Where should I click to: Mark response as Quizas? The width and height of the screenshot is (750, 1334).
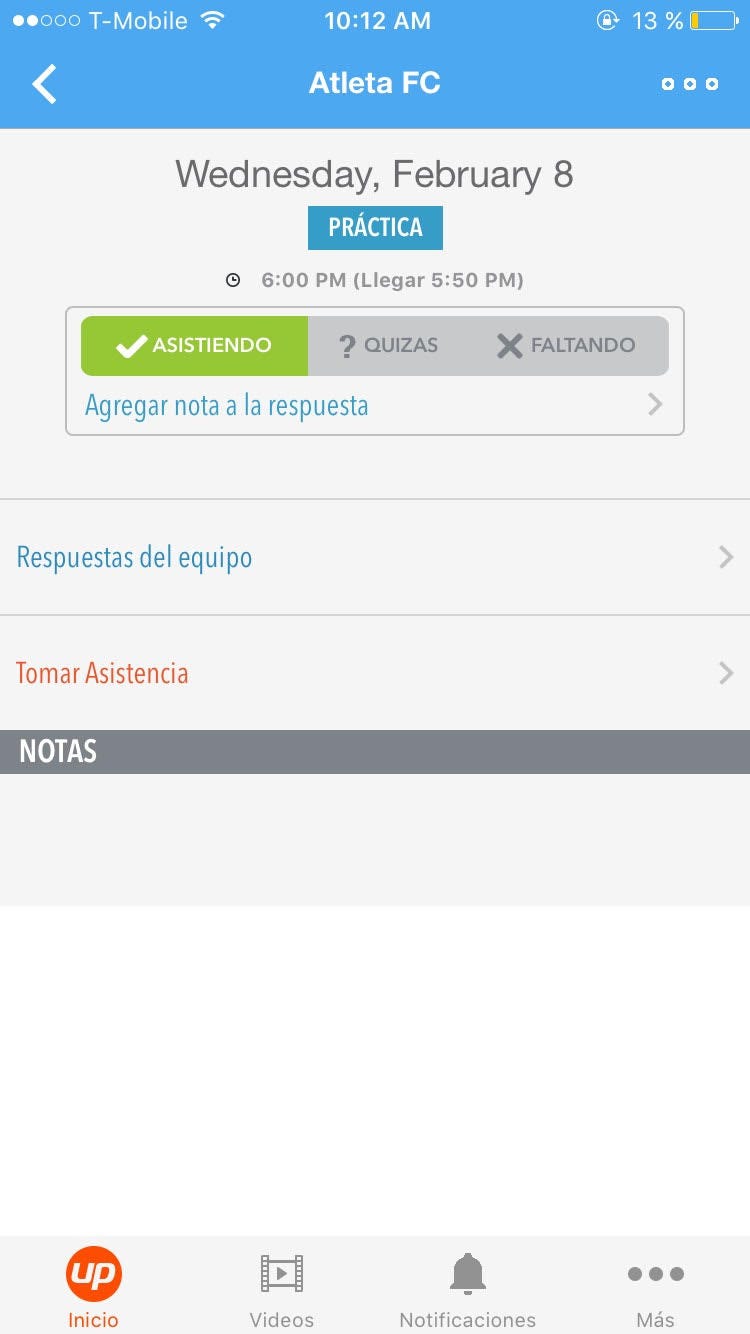pos(388,346)
